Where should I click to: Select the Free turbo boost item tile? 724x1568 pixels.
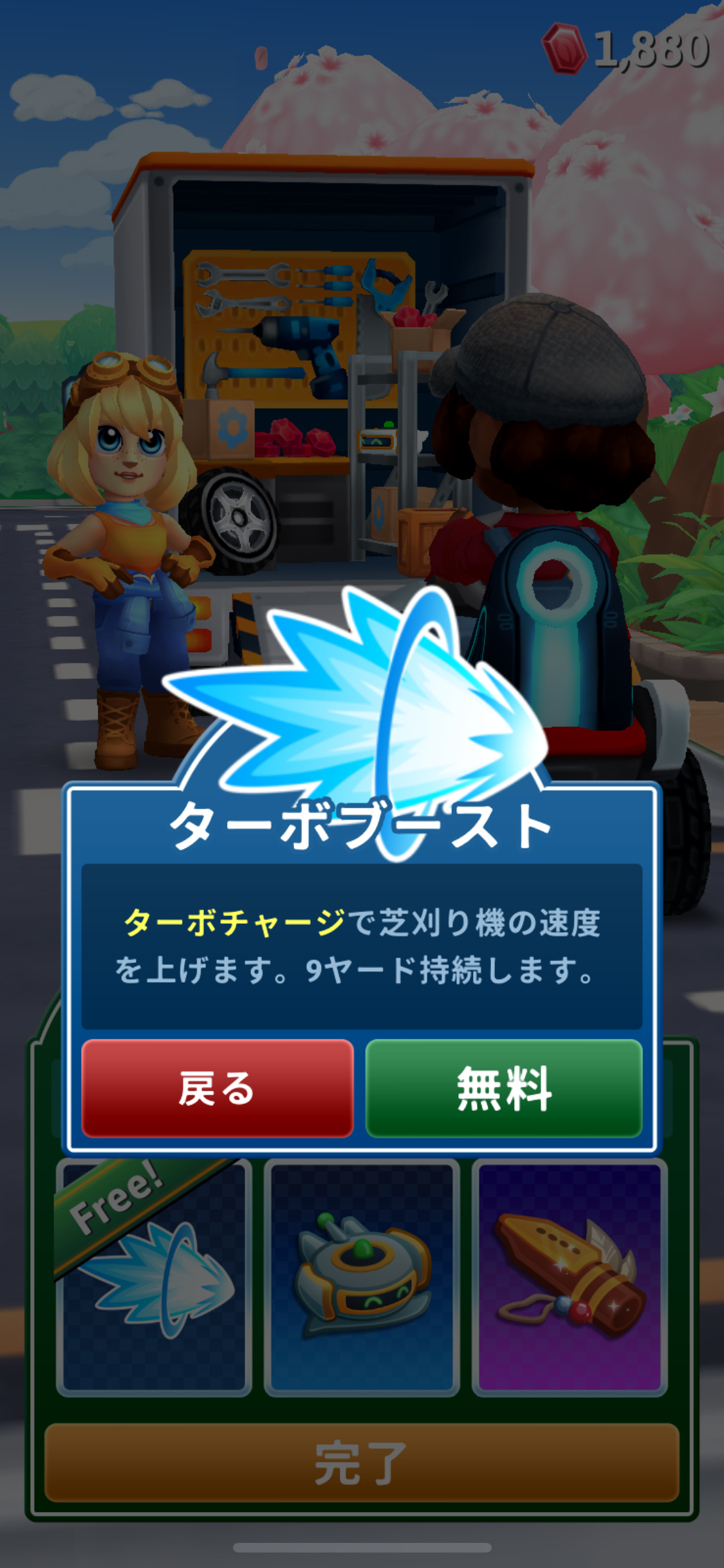[154, 1278]
